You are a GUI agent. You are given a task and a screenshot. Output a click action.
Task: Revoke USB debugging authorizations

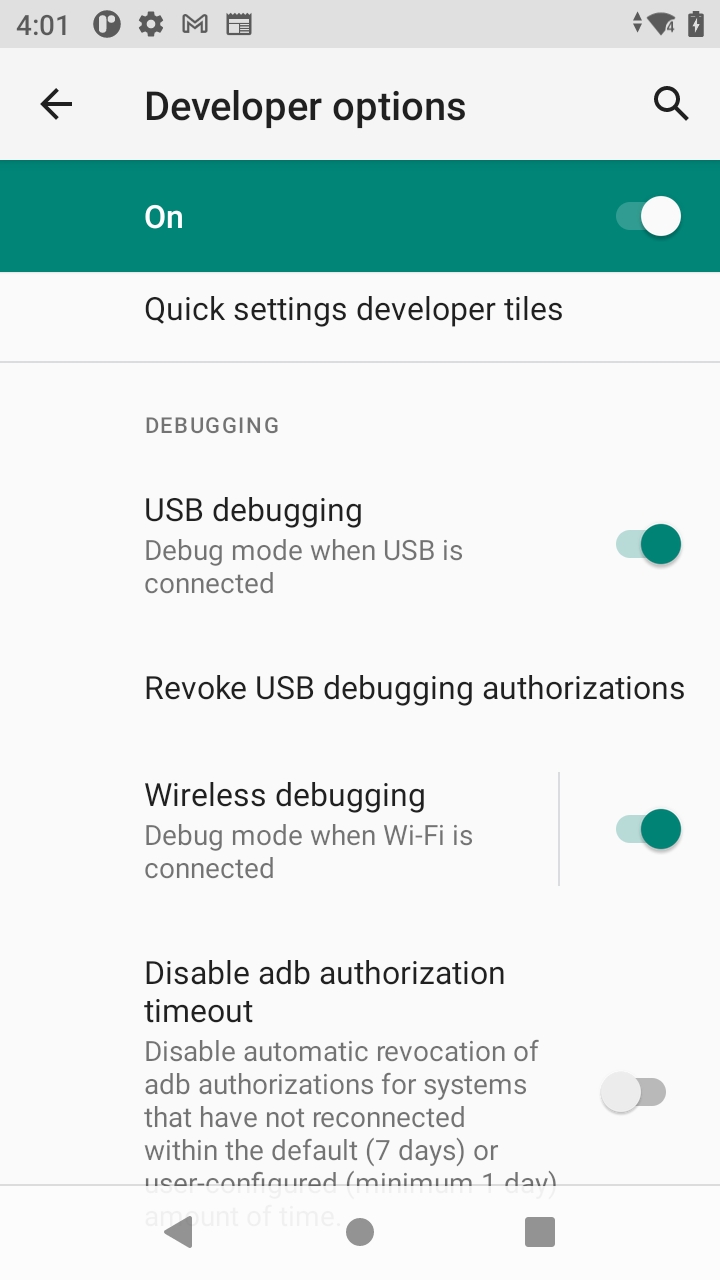(414, 687)
